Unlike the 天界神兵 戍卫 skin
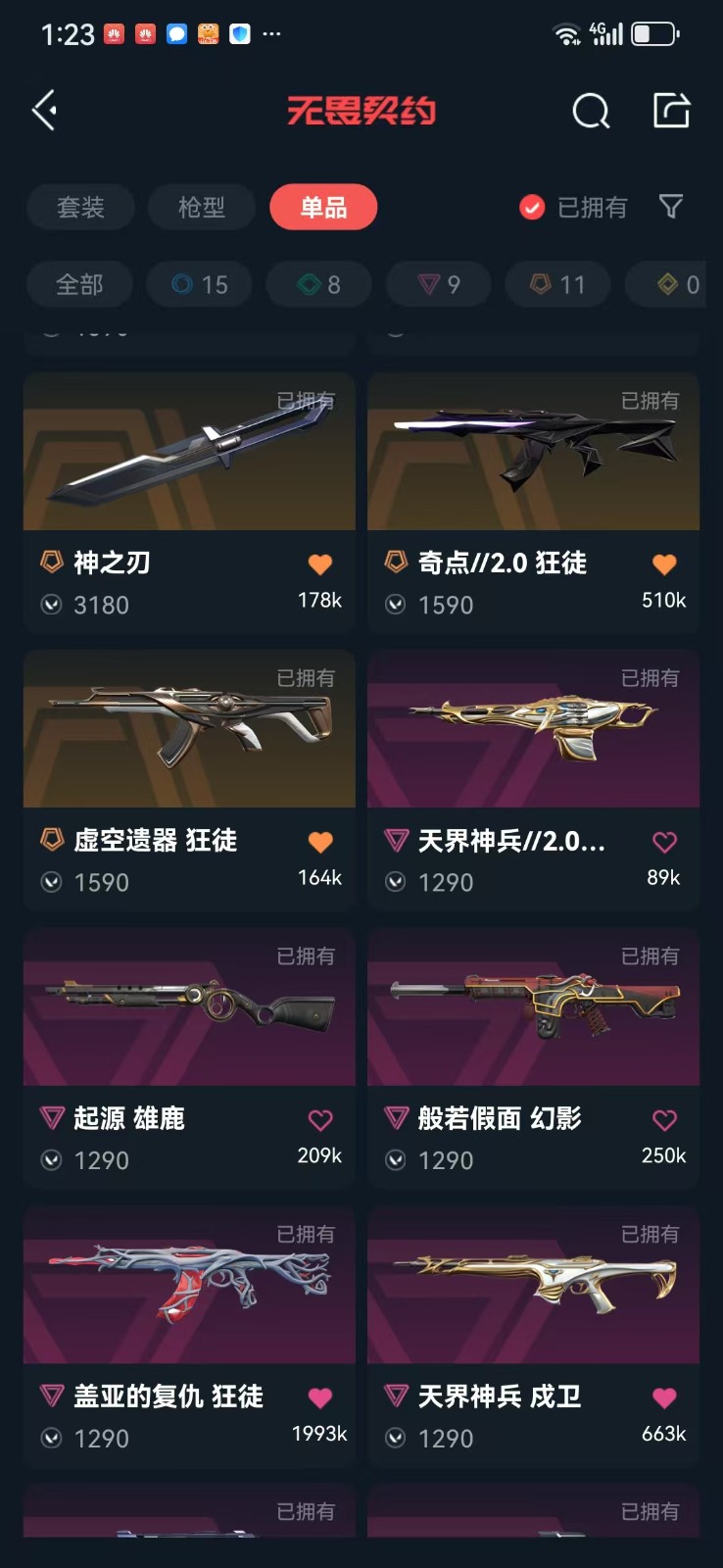 664,1397
